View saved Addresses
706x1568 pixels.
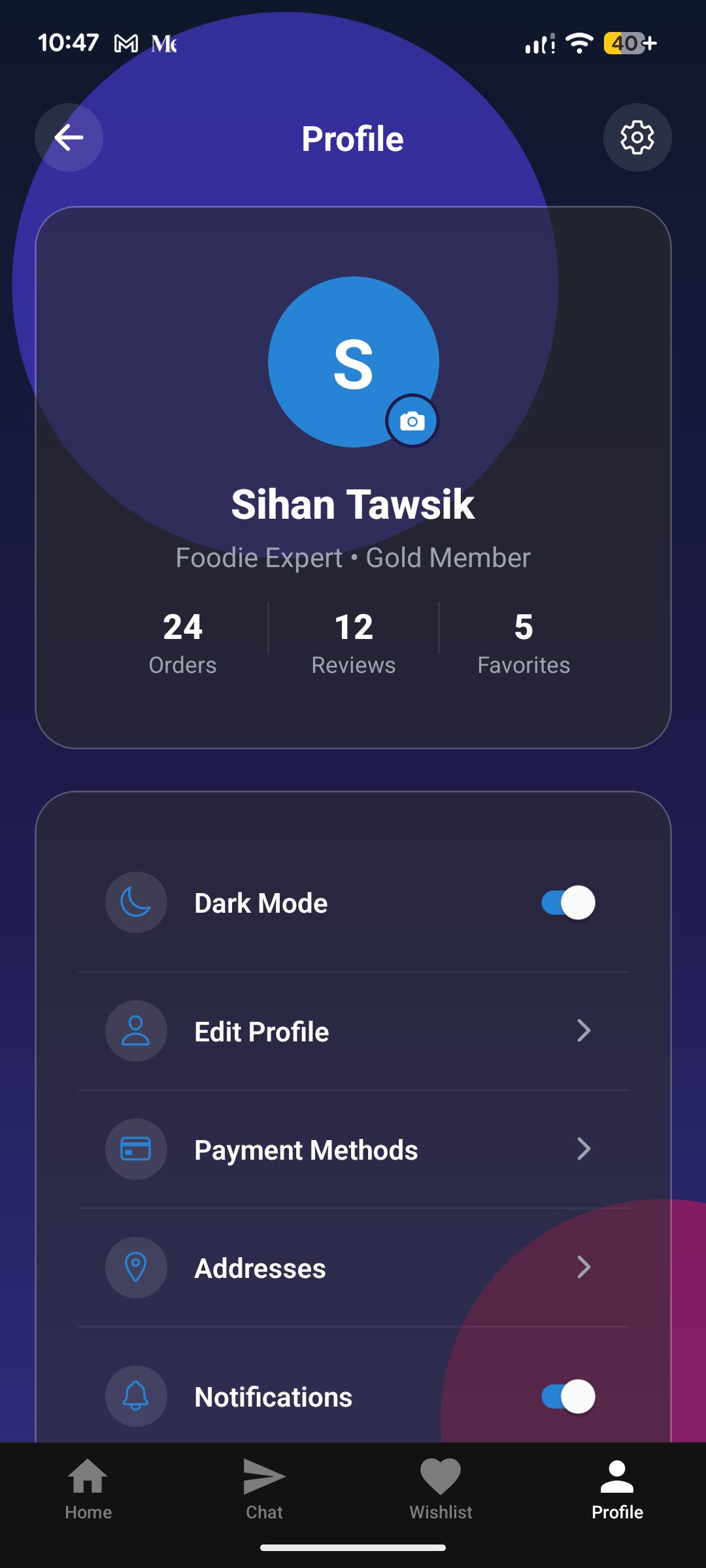(353, 1268)
